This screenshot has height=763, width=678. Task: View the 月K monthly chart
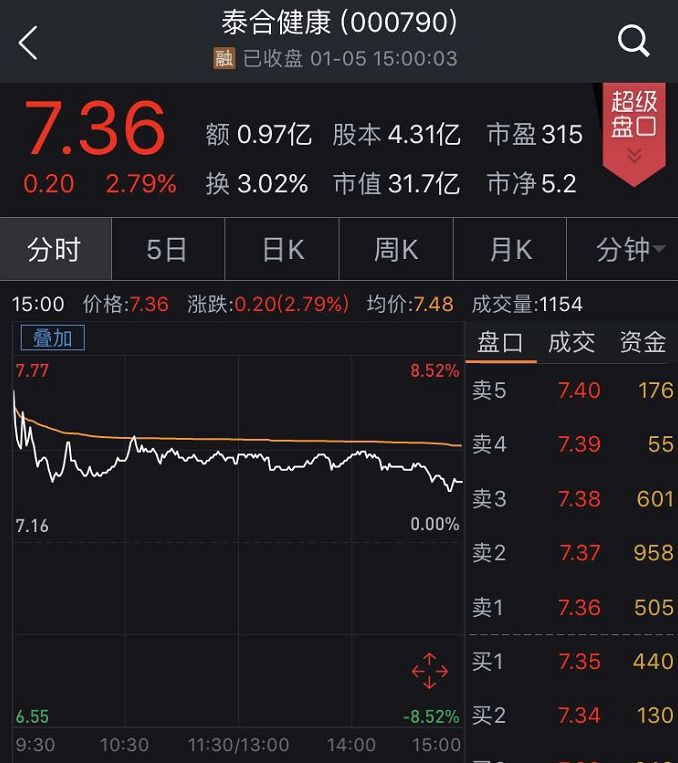coord(510,249)
